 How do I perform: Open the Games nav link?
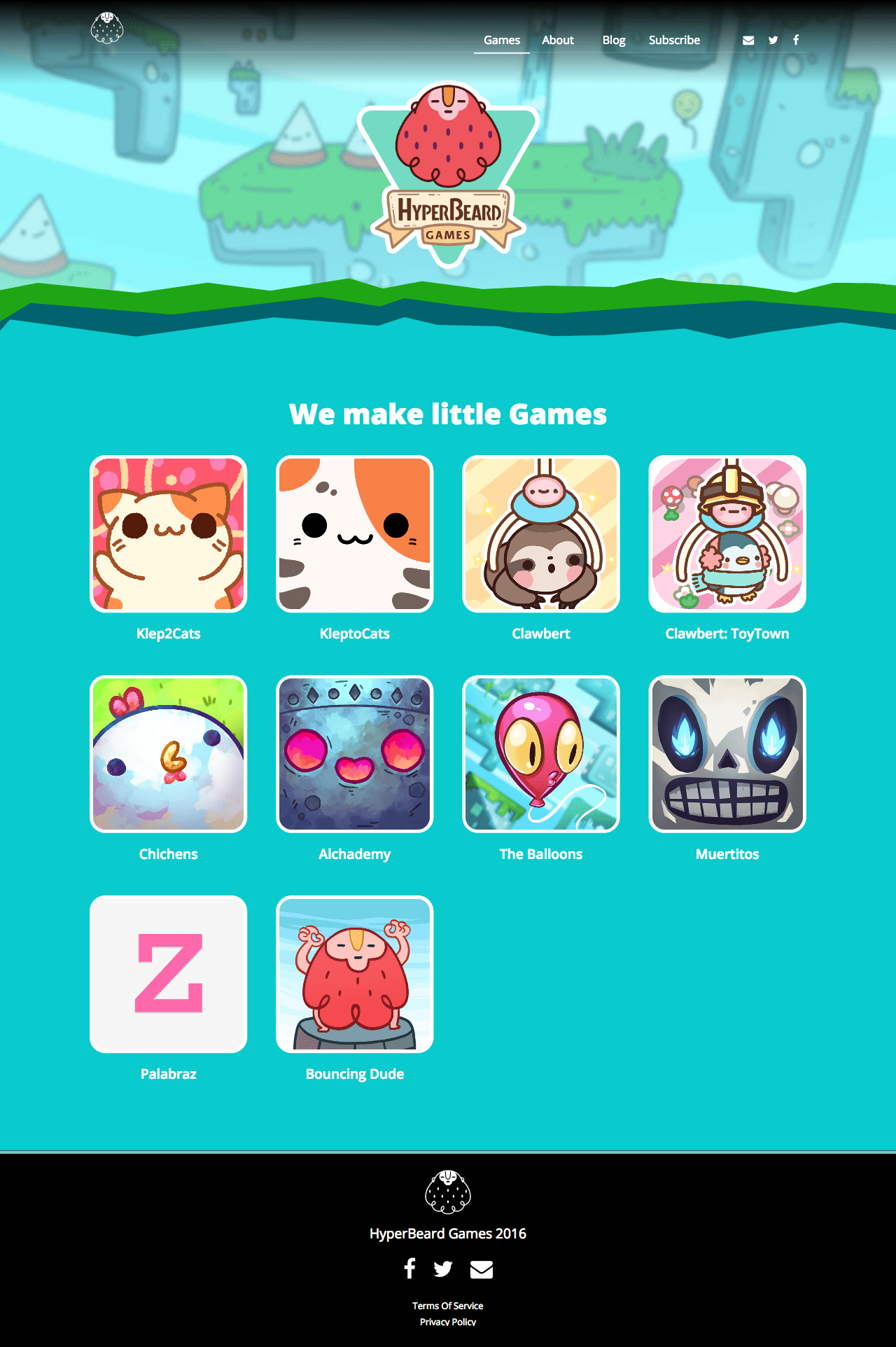pos(501,40)
